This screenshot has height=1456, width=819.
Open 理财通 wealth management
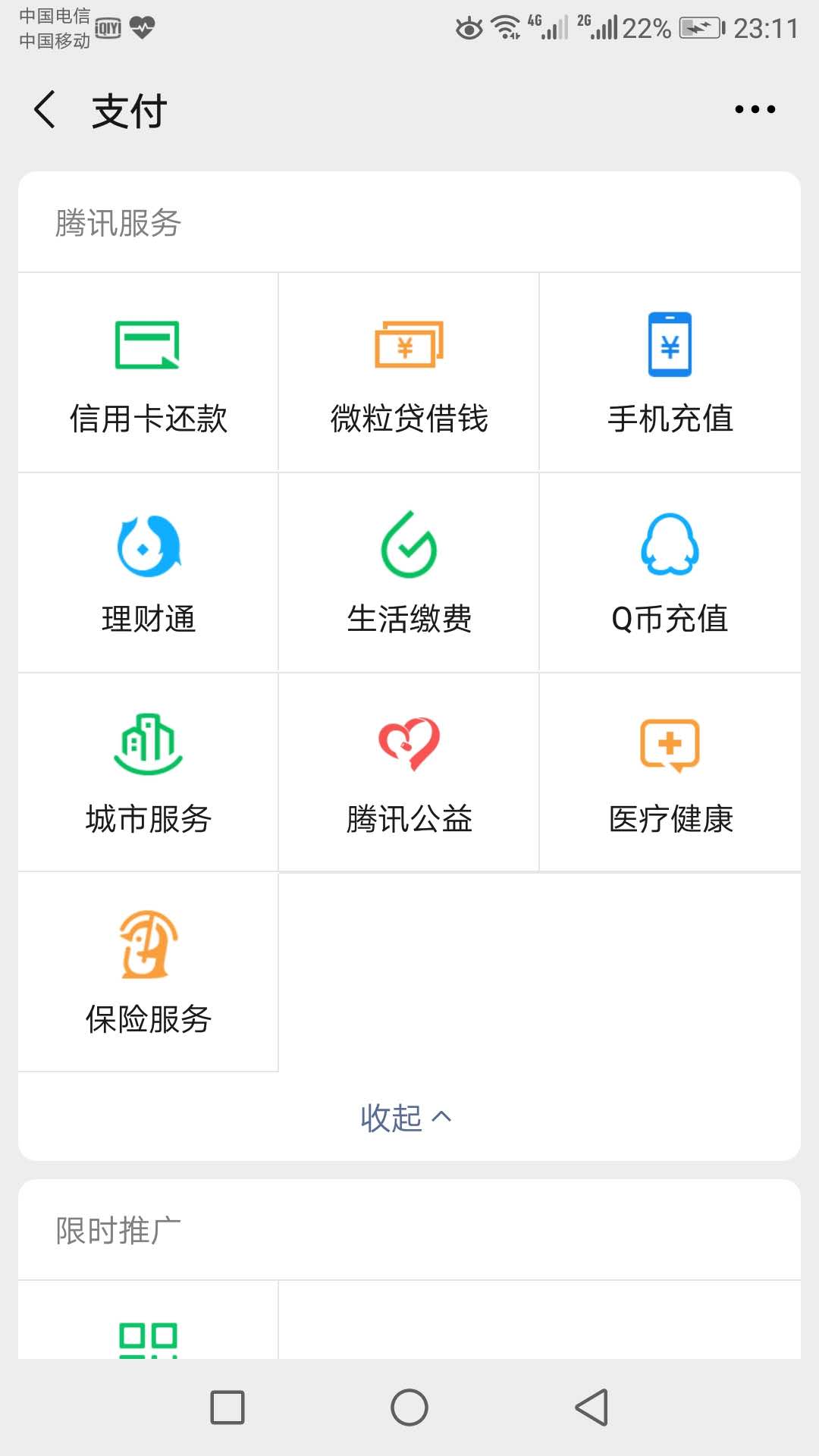(149, 573)
